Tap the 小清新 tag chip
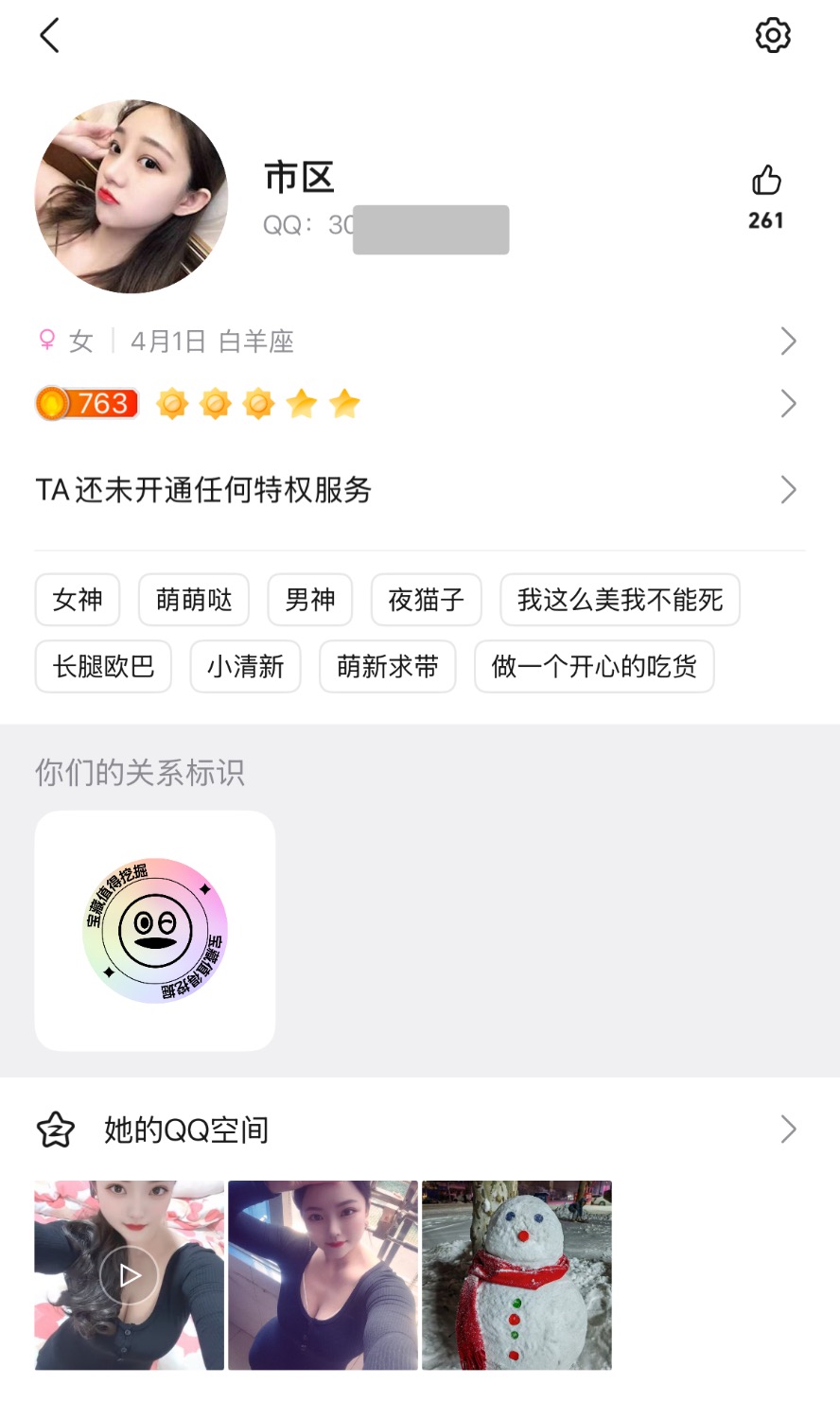This screenshot has width=840, height=1419. coord(246,667)
